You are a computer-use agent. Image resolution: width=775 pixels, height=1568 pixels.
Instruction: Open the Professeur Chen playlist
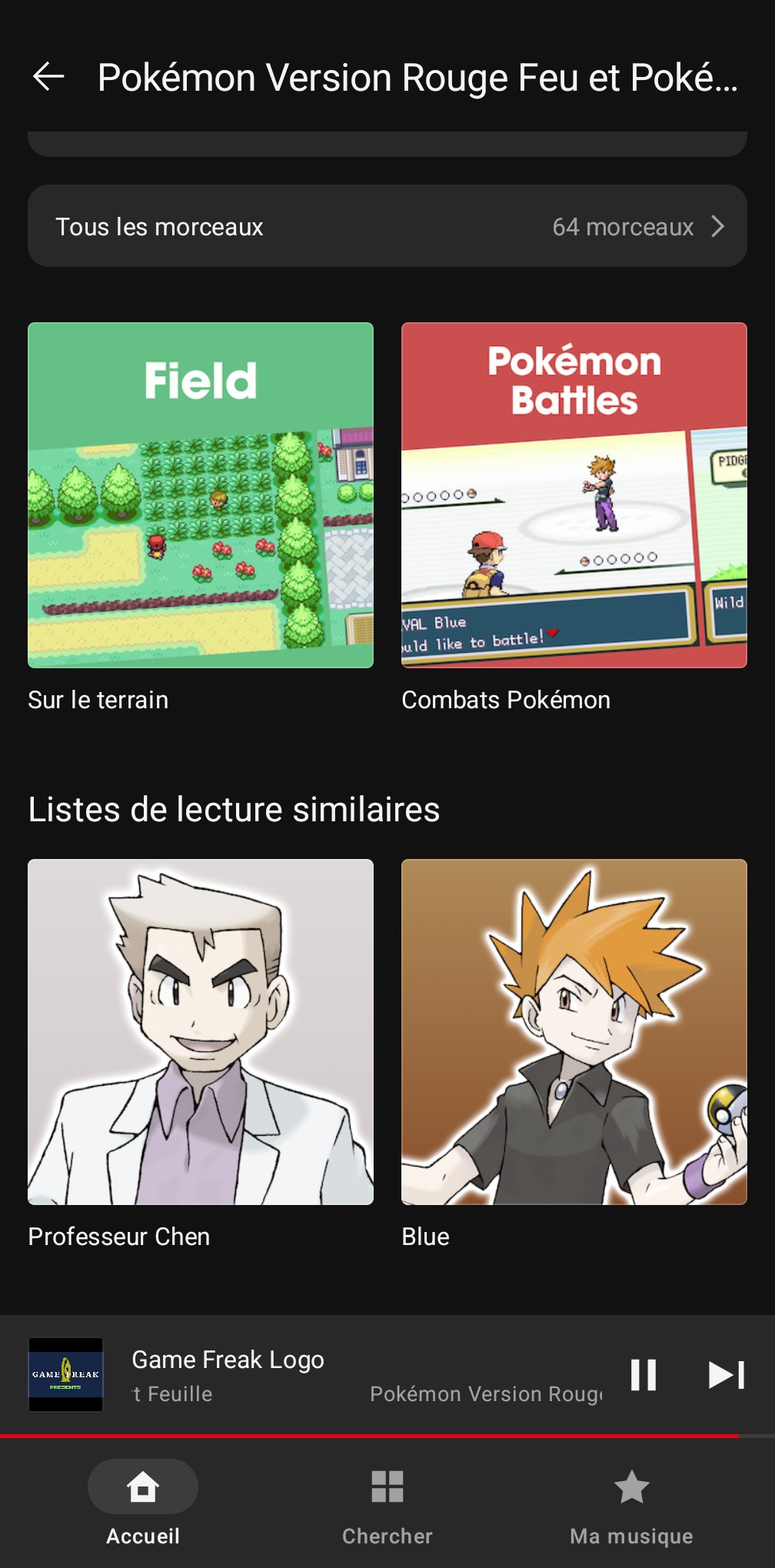[201, 1032]
